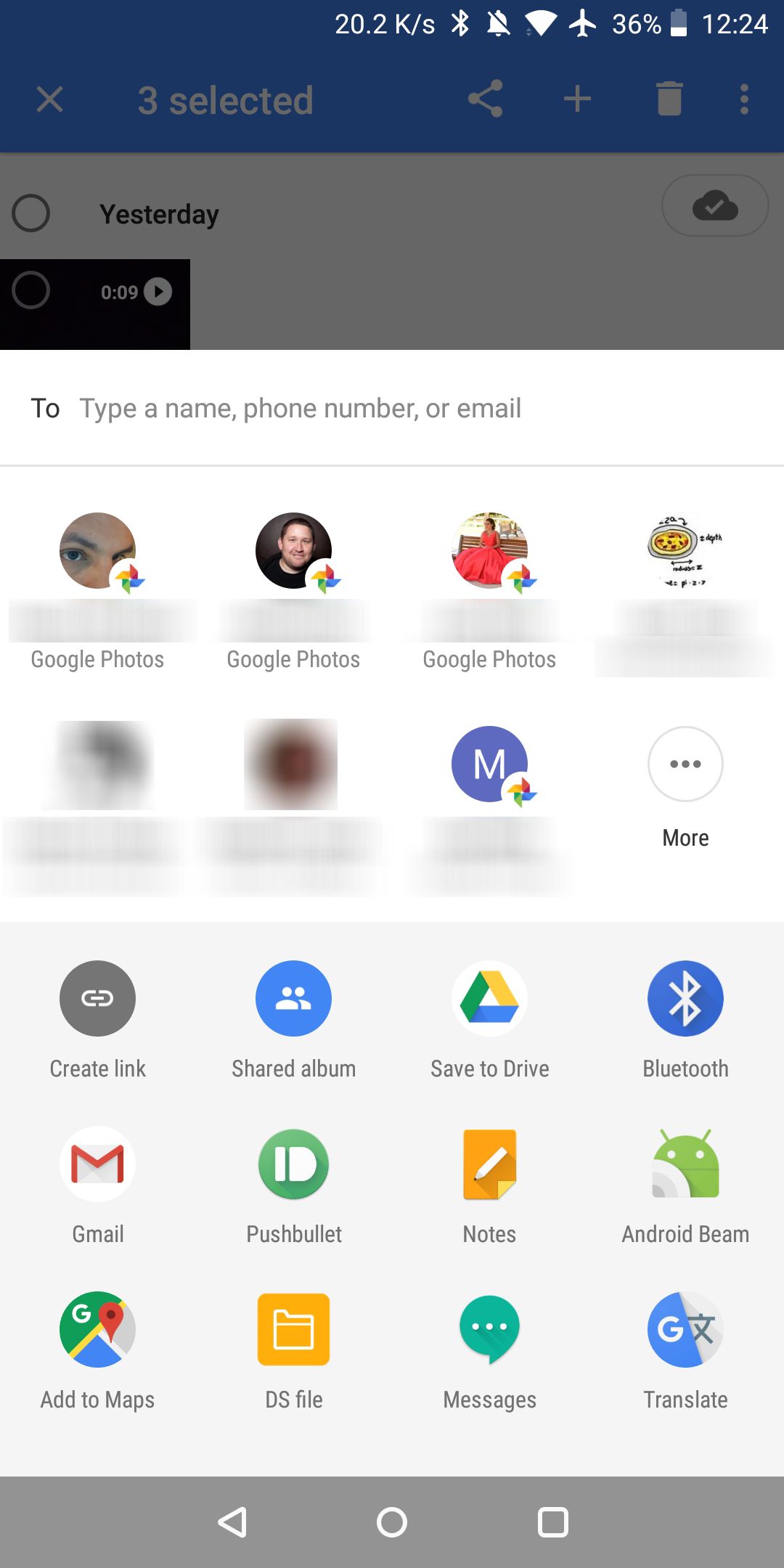Screen dimensions: 784x1568
Task: Share to DS file
Action: (293, 1331)
